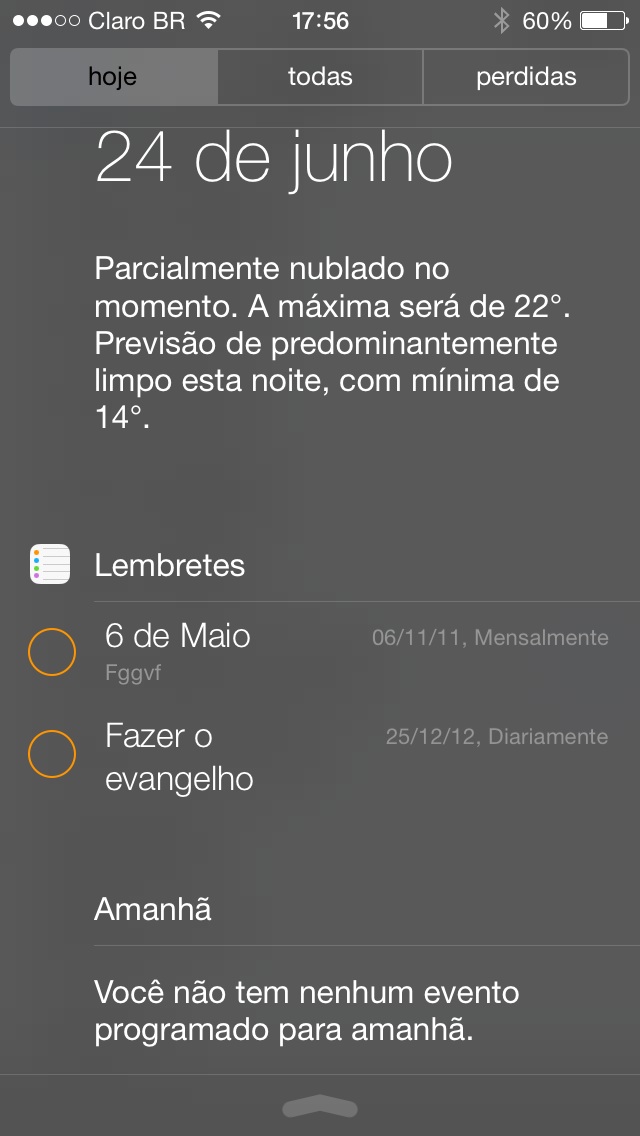Open the "perdidas" tab
This screenshot has height=1136, width=640.
[526, 77]
